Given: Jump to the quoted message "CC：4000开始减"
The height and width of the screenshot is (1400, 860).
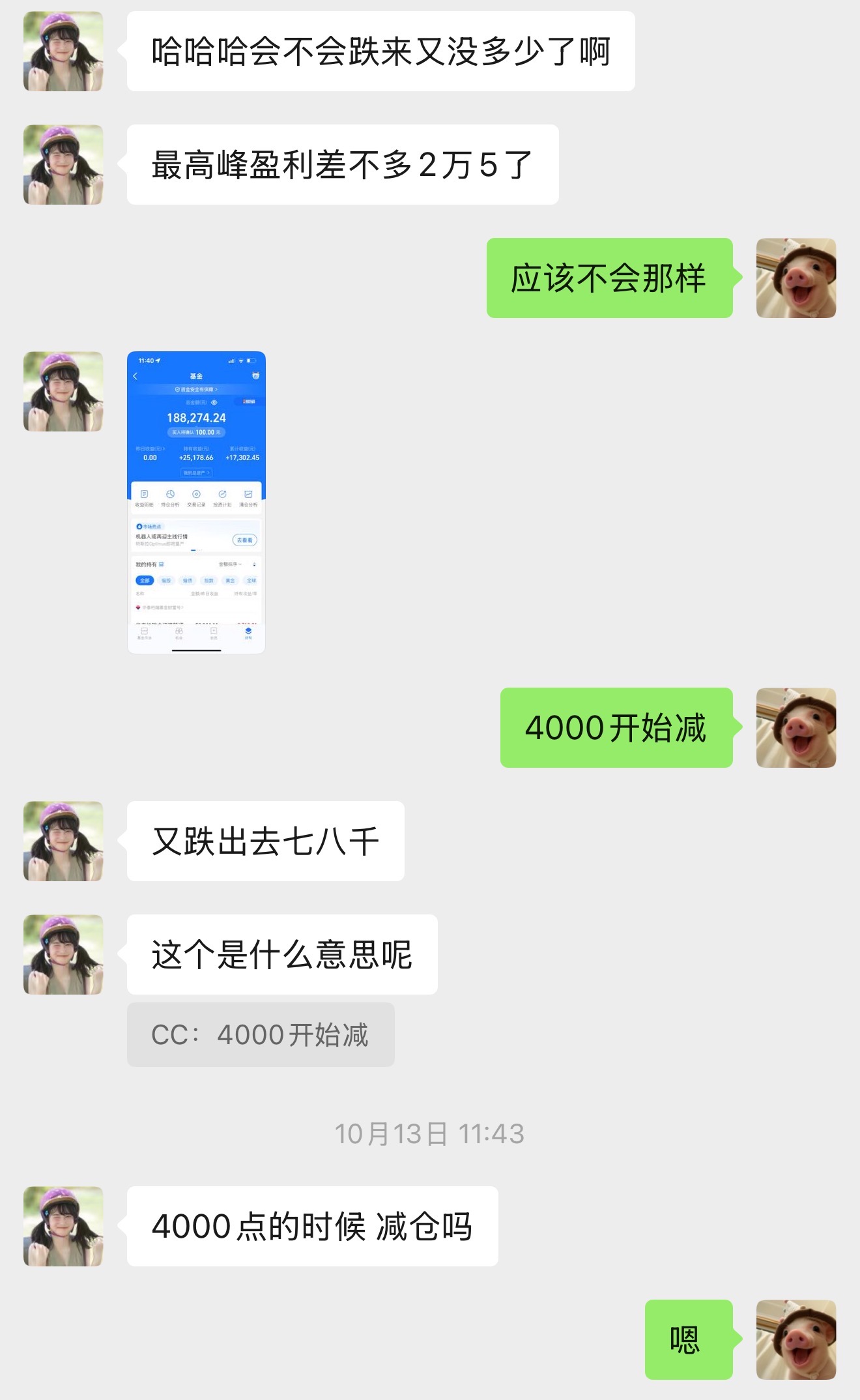Looking at the screenshot, I should pos(261,1034).
